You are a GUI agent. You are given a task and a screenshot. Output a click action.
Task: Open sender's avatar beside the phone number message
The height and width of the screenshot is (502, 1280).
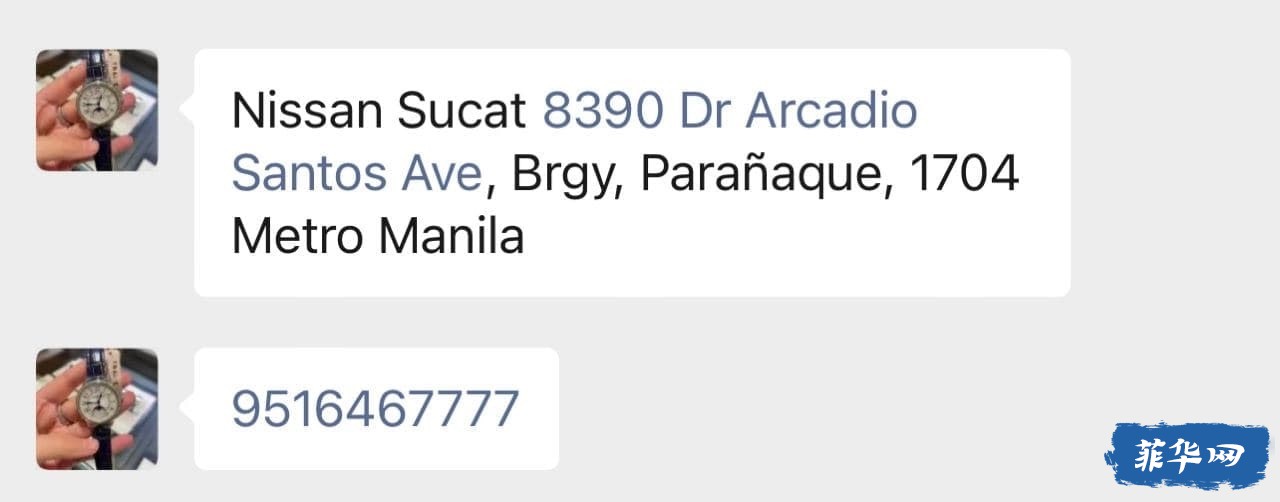pos(97,408)
